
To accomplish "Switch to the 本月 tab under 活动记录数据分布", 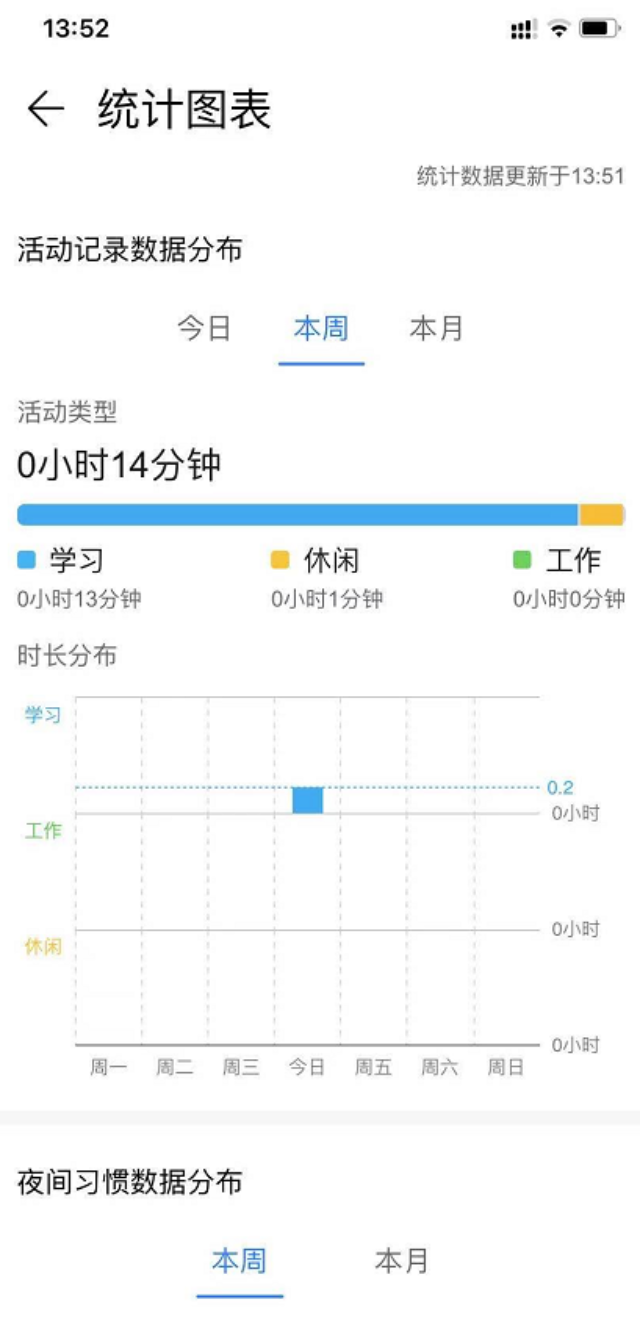I will 437,328.
